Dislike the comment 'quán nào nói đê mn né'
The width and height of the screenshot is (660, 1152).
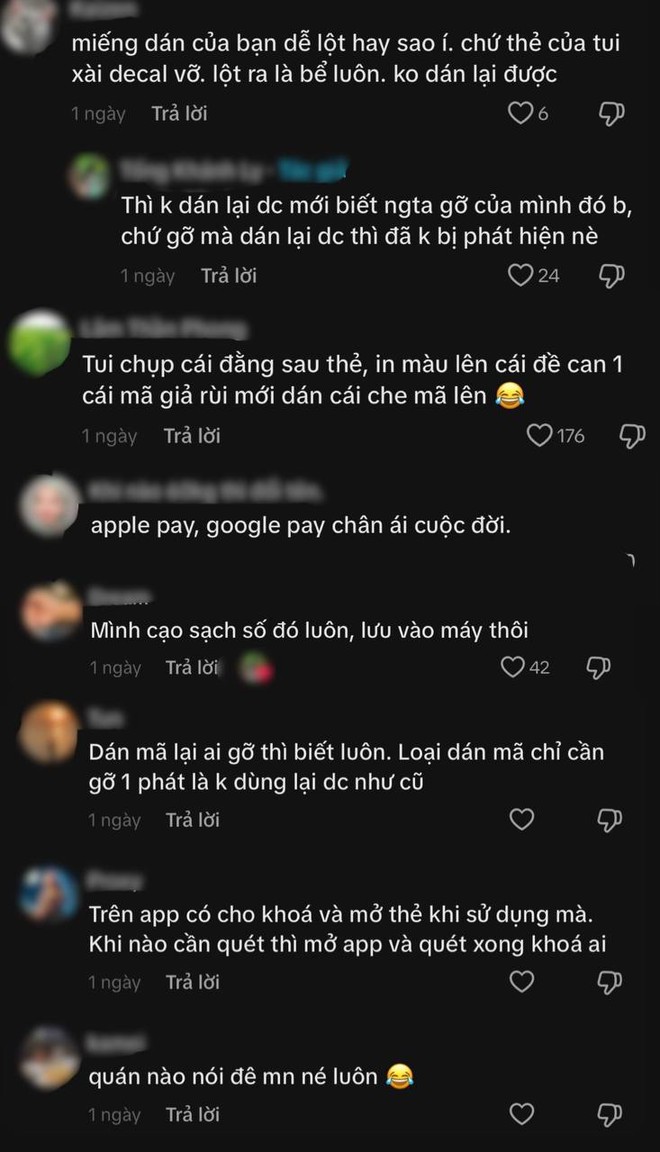coord(610,1114)
